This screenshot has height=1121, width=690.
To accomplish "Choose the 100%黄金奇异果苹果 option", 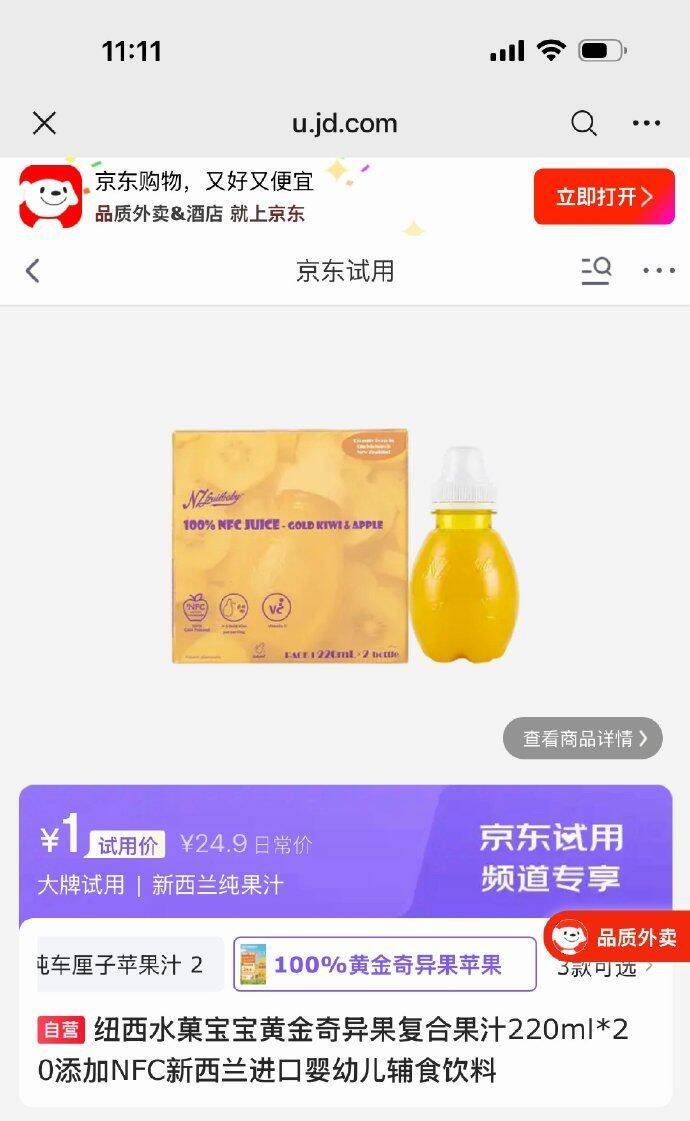I will click(x=385, y=965).
